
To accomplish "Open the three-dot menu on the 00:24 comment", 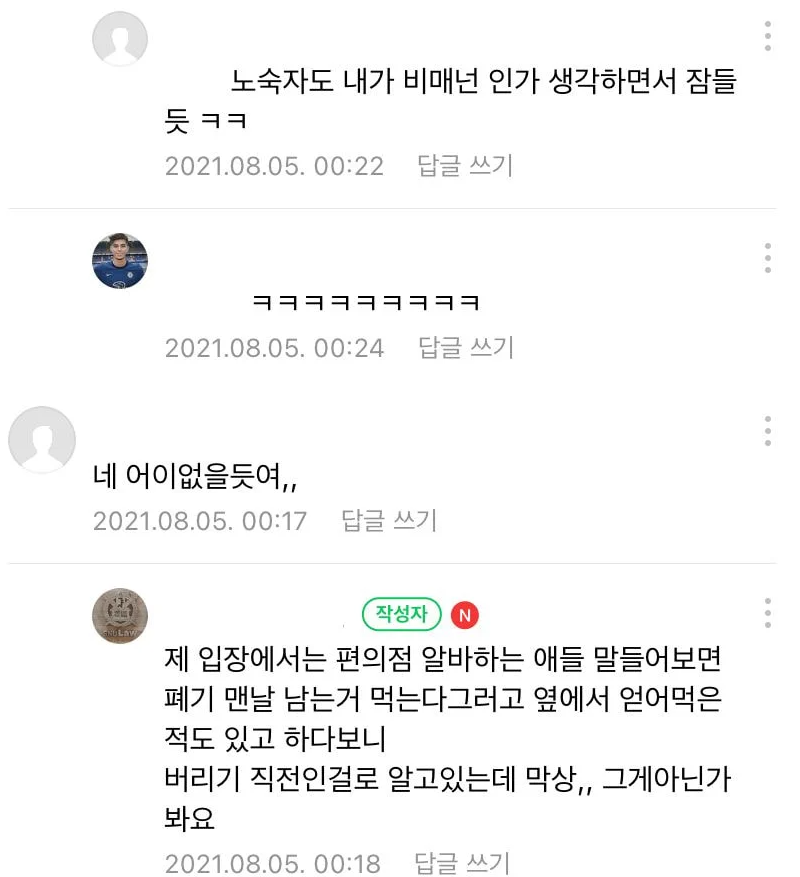I will coord(767,258).
